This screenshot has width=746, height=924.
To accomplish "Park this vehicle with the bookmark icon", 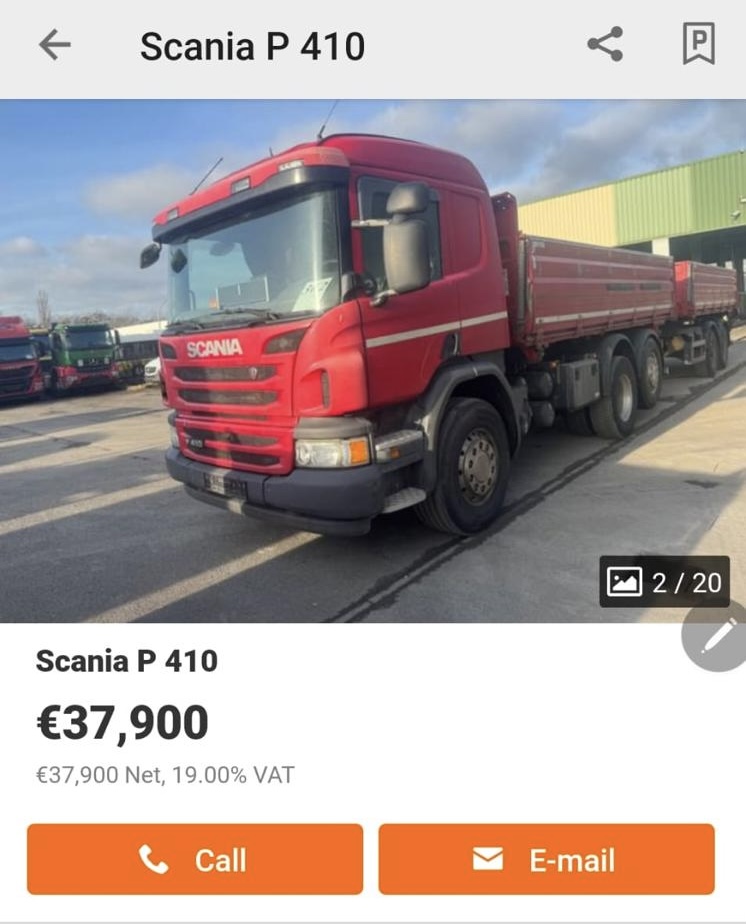I will tap(698, 45).
